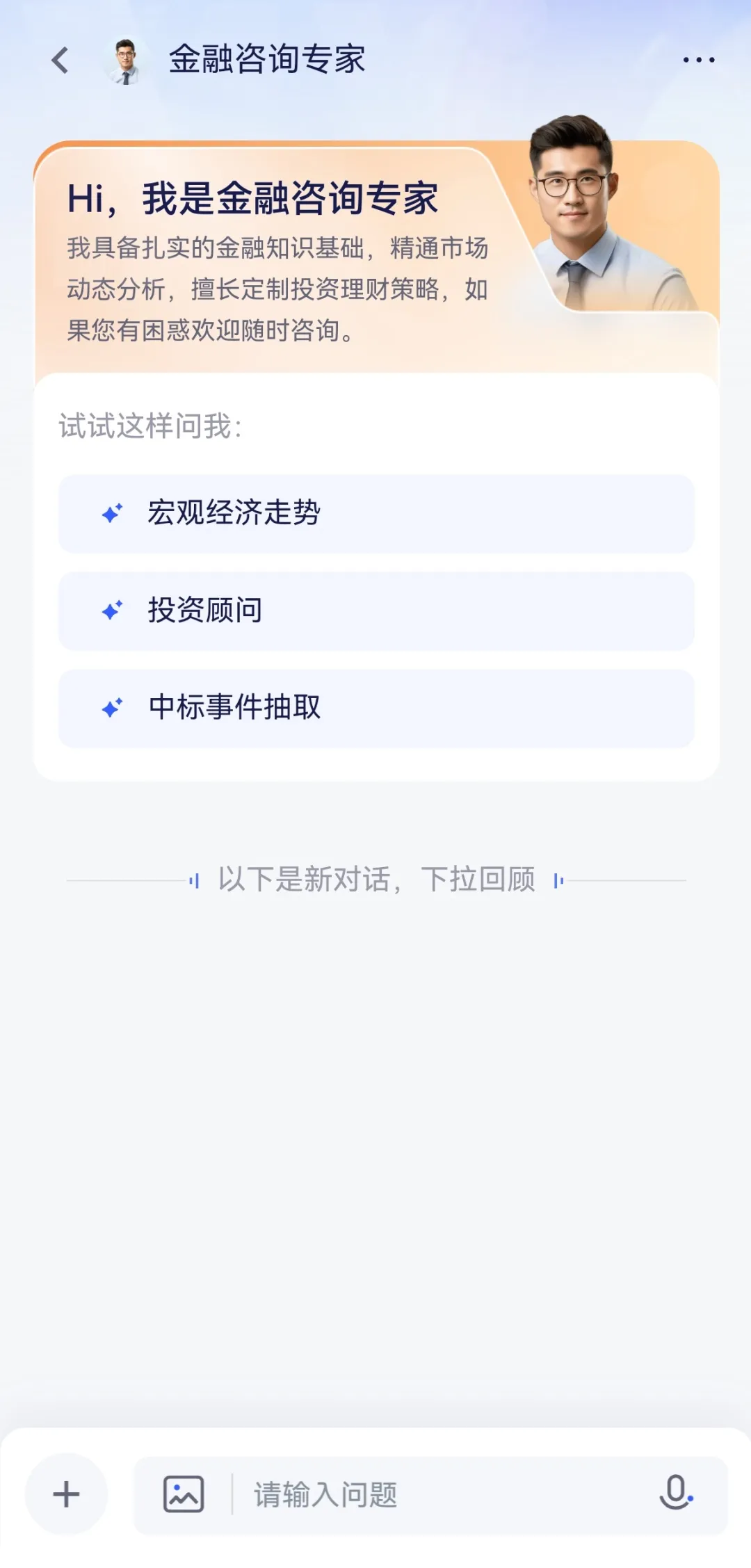
Task: Open the 金融咨询专家 avatar in the header
Action: (126, 60)
